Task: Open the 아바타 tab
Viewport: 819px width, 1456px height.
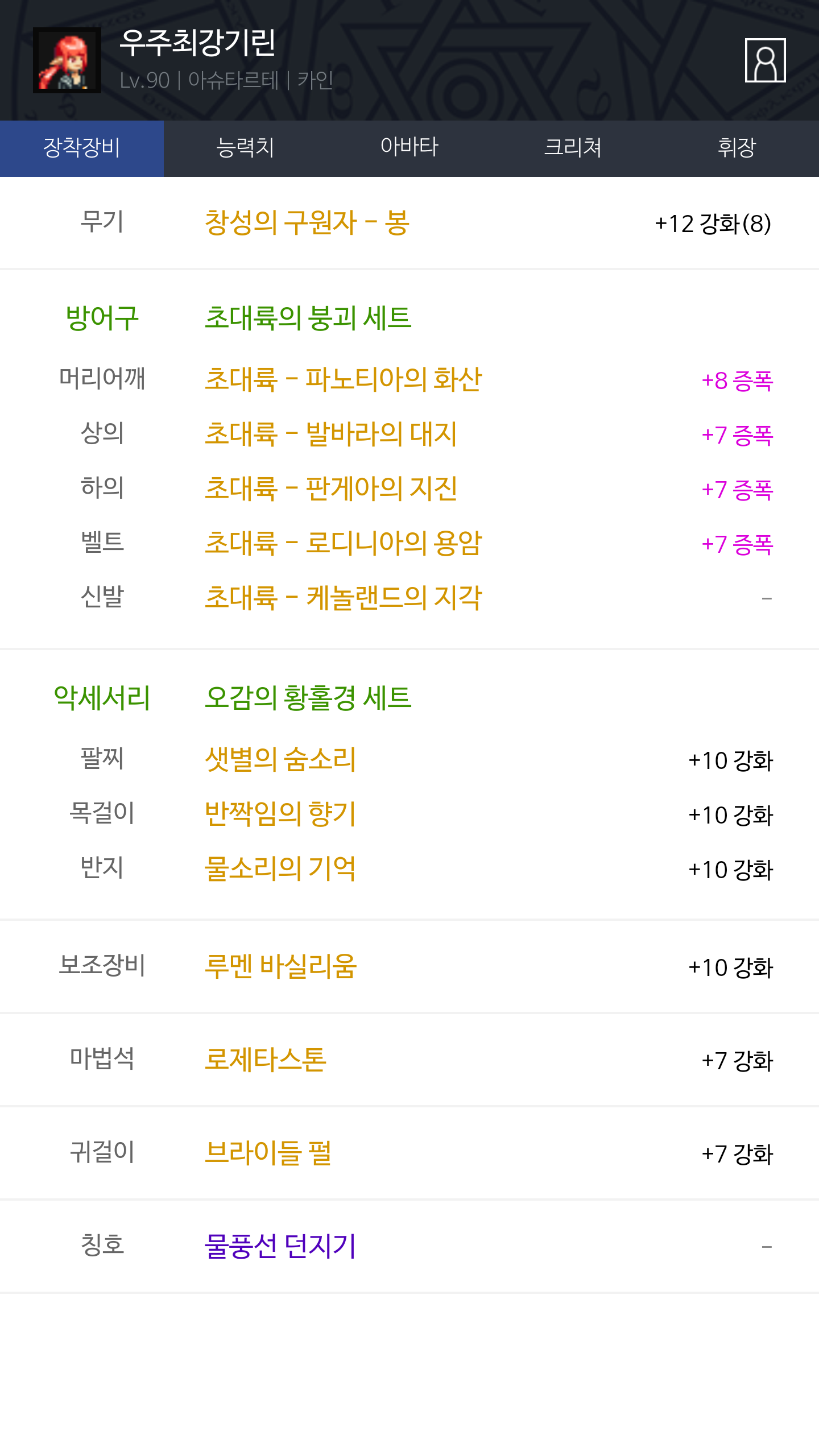Action: (409, 148)
